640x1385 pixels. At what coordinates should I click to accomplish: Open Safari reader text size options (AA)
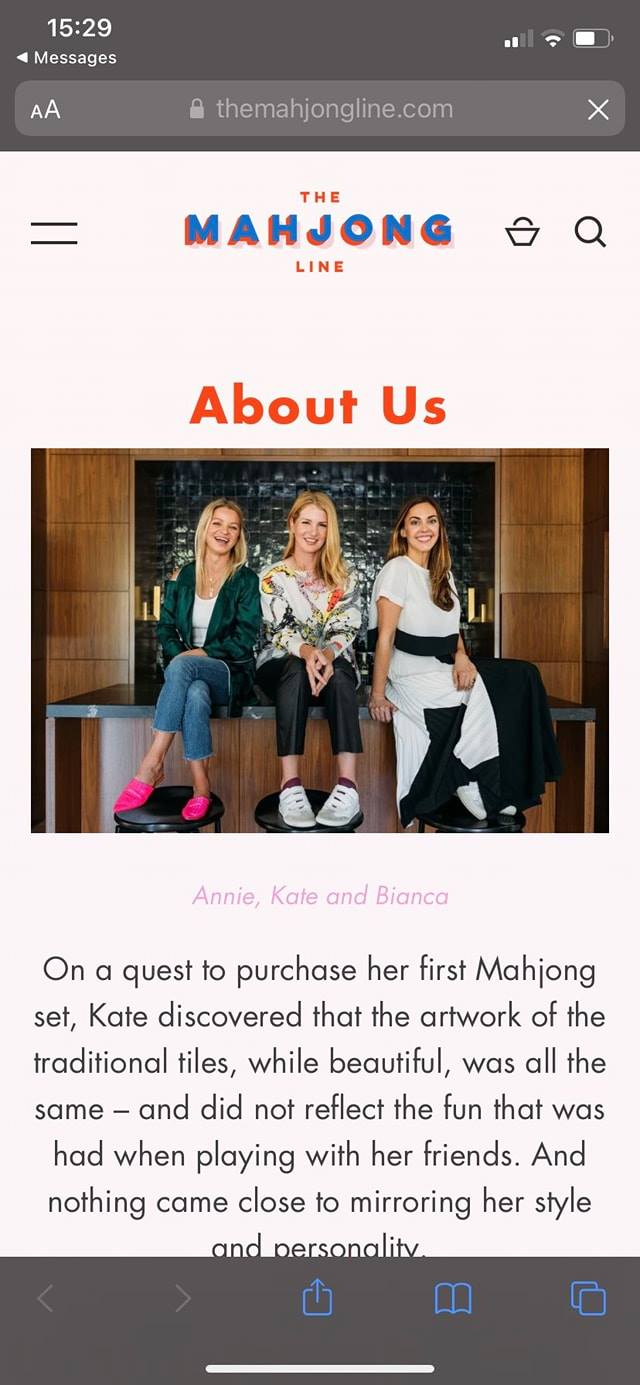click(x=45, y=109)
